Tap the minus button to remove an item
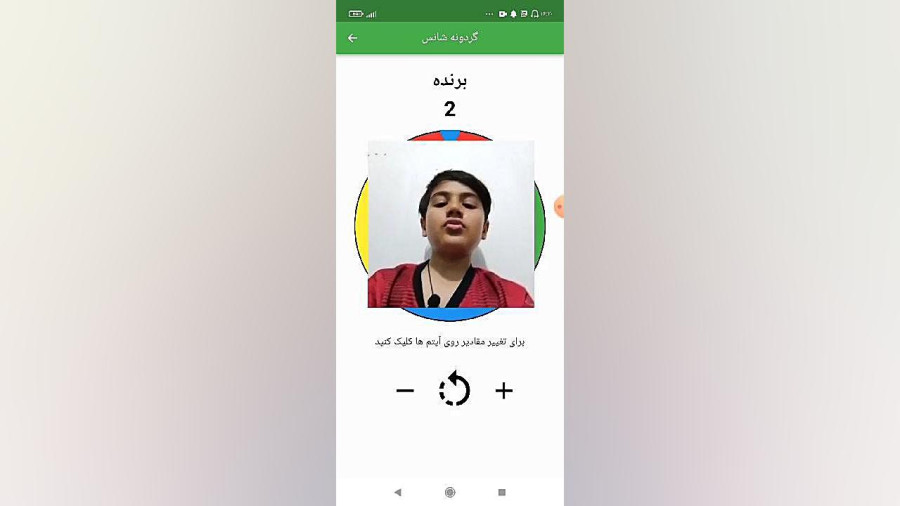Viewport: 900px width, 506px height. 404,390
